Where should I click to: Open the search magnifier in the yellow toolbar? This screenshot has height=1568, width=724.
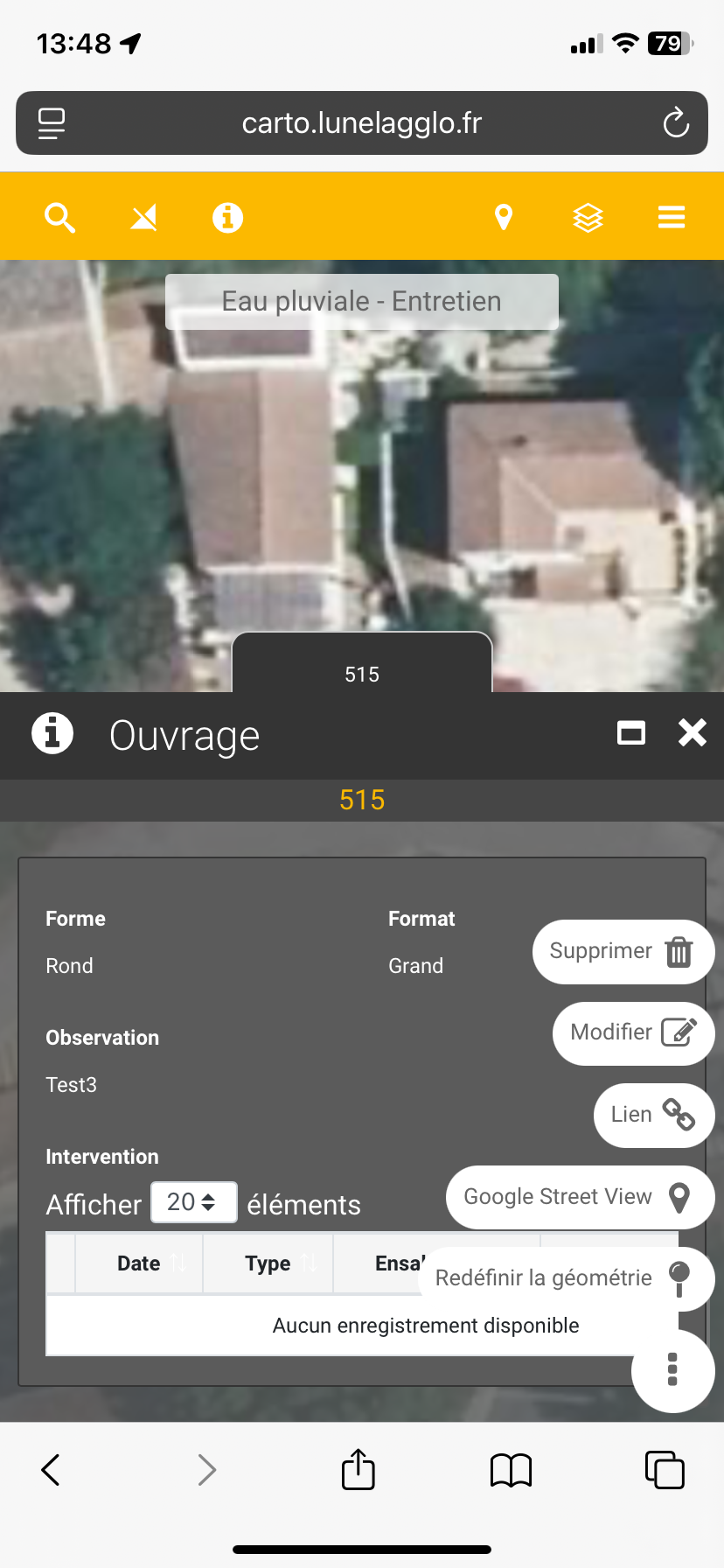(59, 217)
